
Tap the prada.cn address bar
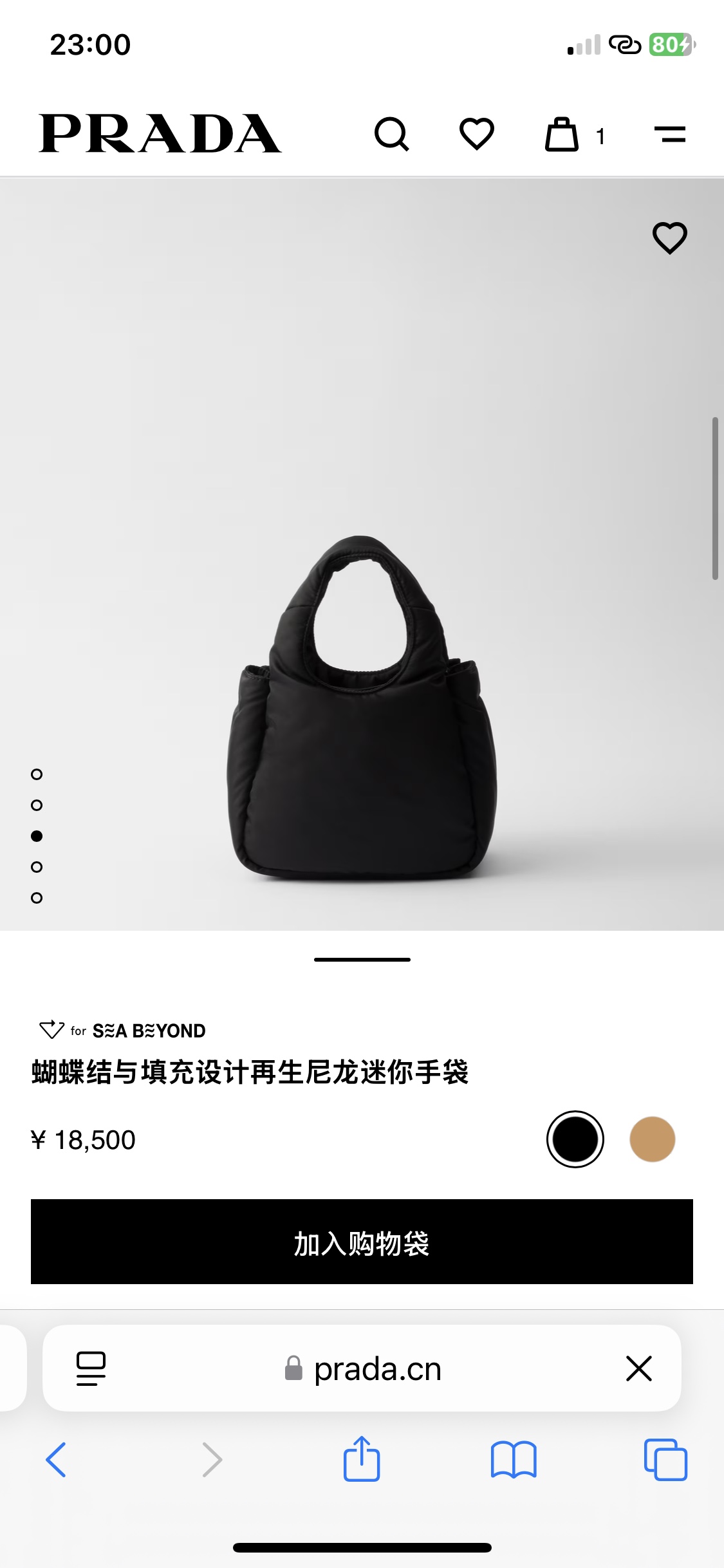[364, 1368]
